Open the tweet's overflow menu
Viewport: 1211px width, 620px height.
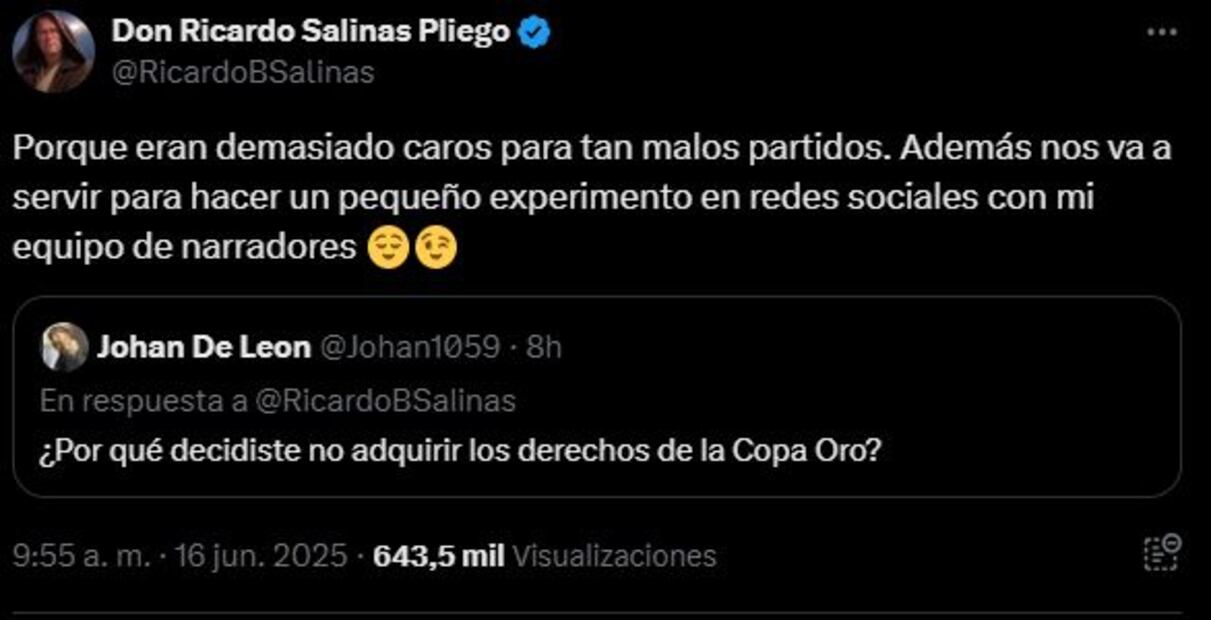tap(1161, 32)
